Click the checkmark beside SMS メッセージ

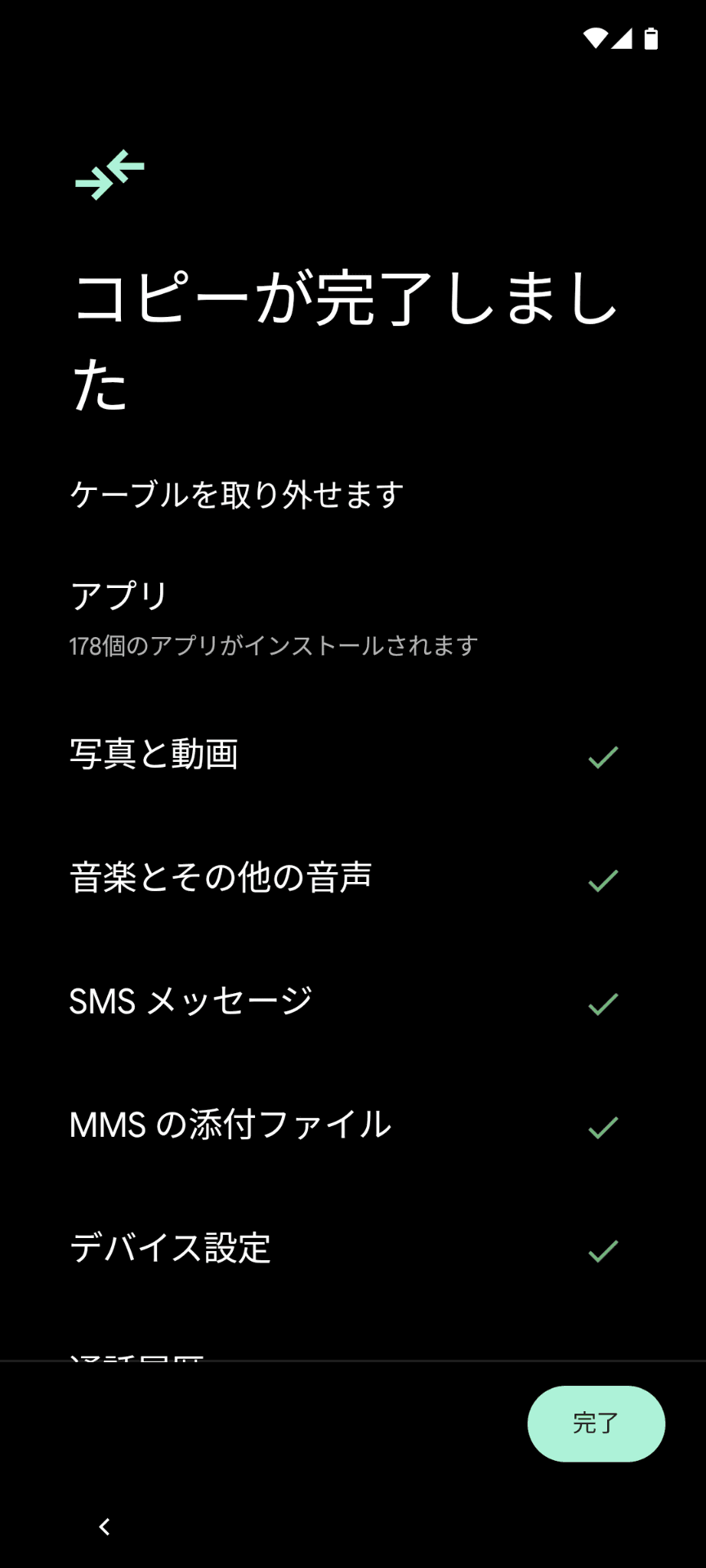[x=602, y=1003]
